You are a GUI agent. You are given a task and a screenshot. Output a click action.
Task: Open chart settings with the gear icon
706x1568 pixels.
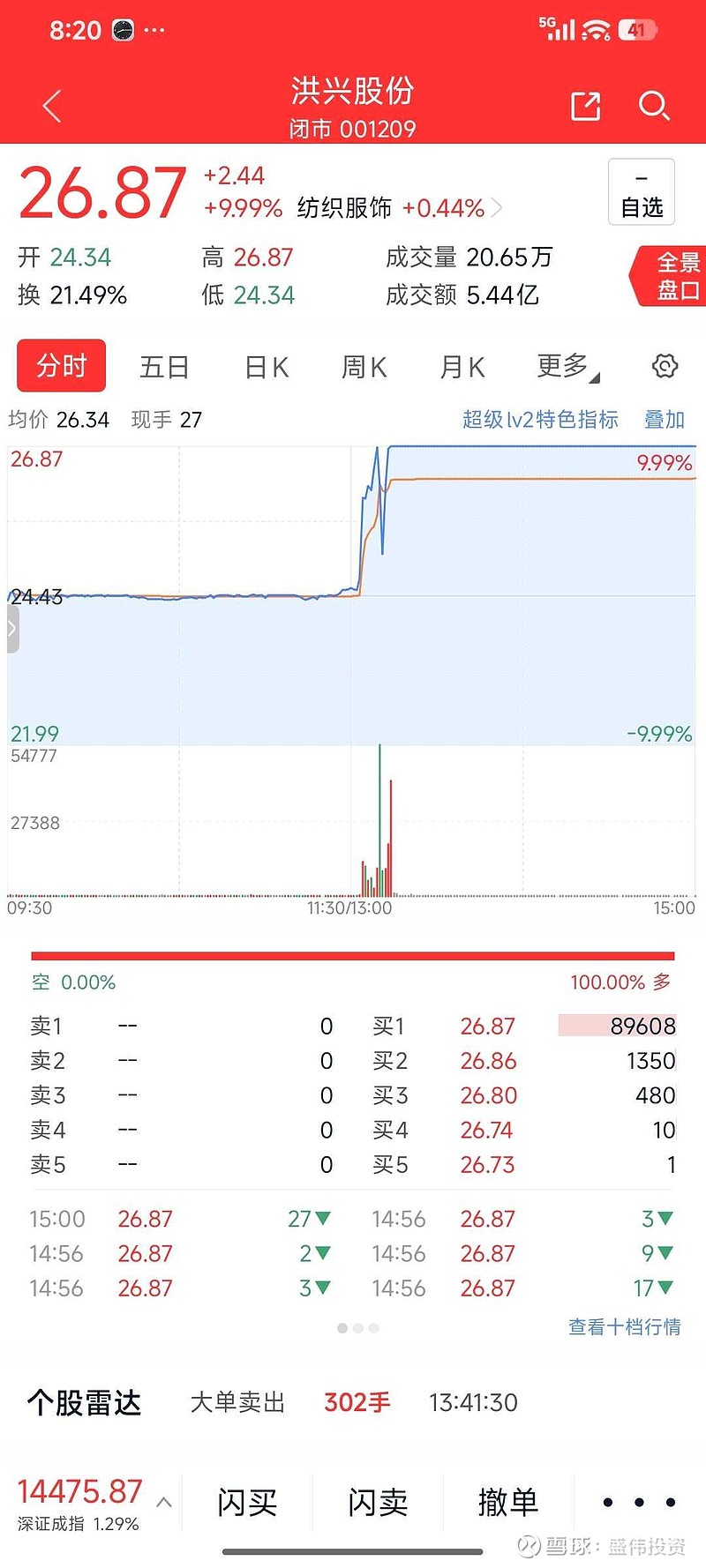coord(665,366)
